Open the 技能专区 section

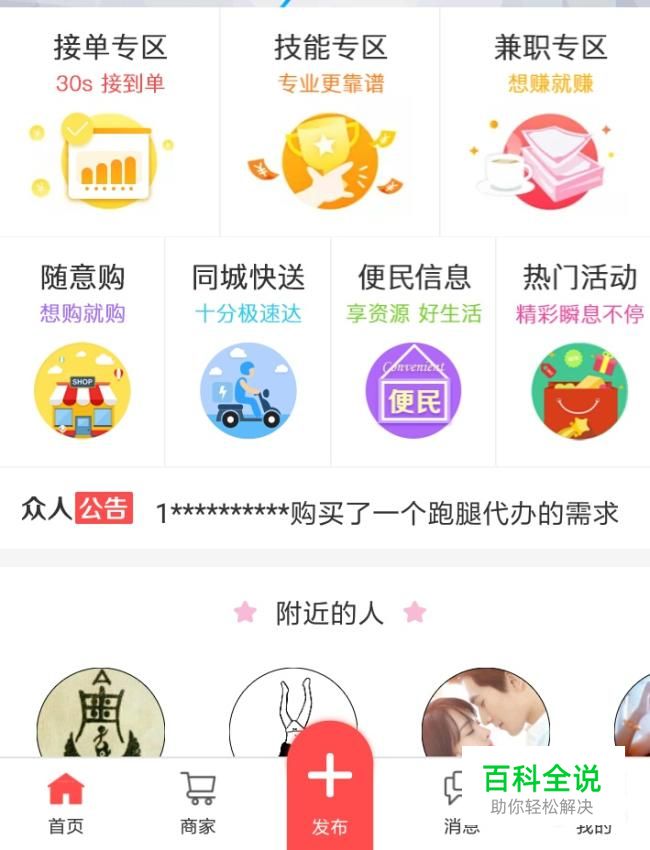[x=329, y=122]
